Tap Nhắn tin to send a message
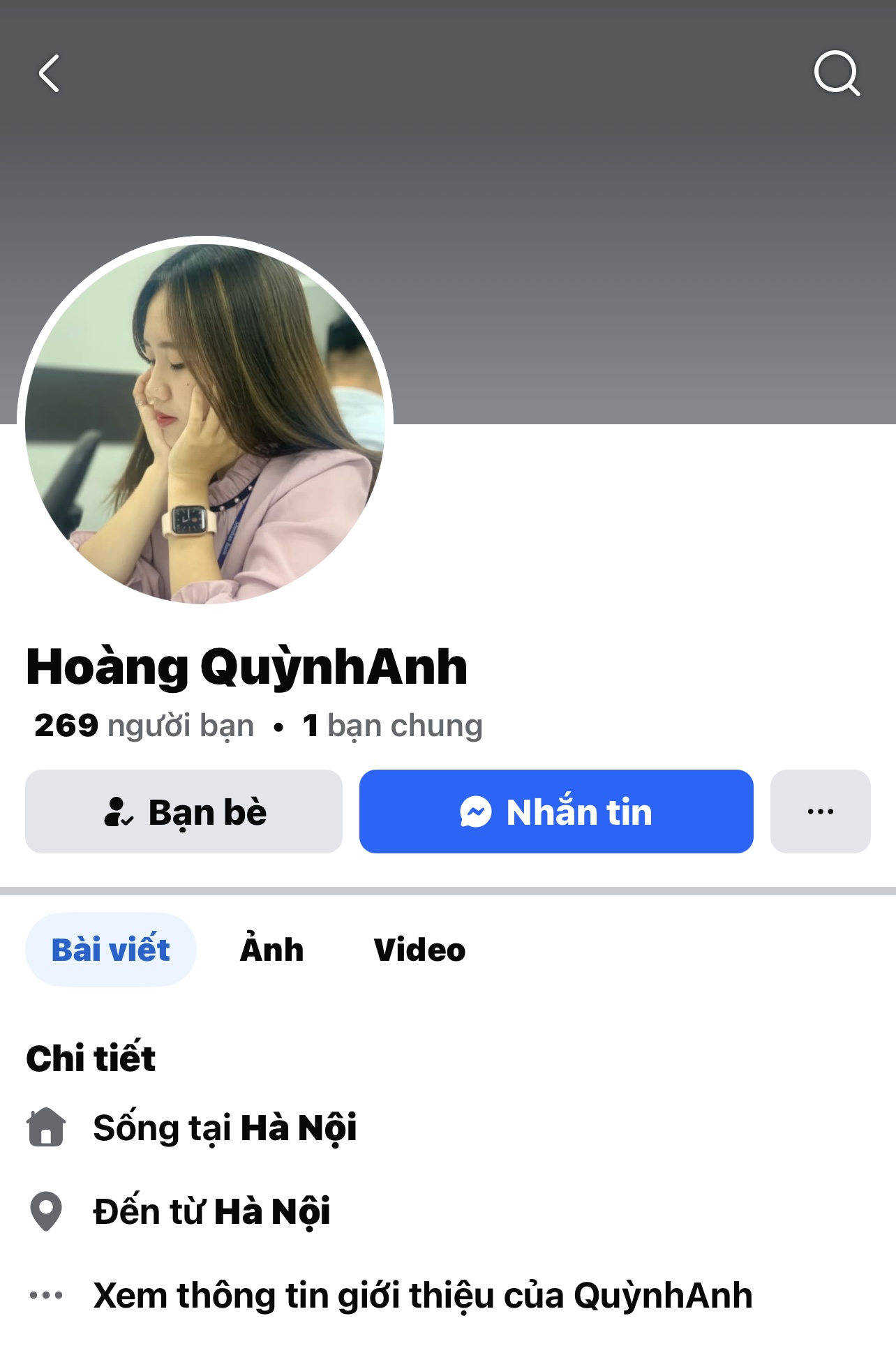The height and width of the screenshot is (1346, 896). (555, 812)
